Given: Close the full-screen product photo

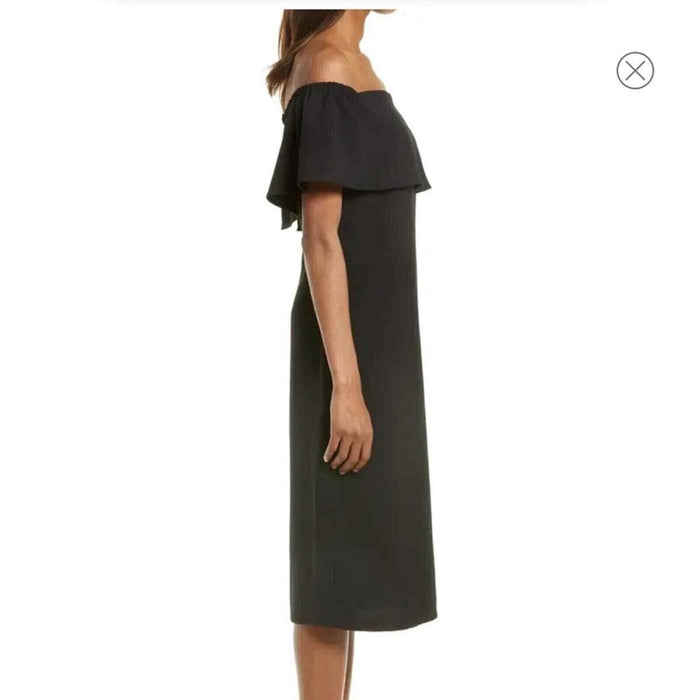Looking at the screenshot, I should (x=635, y=71).
